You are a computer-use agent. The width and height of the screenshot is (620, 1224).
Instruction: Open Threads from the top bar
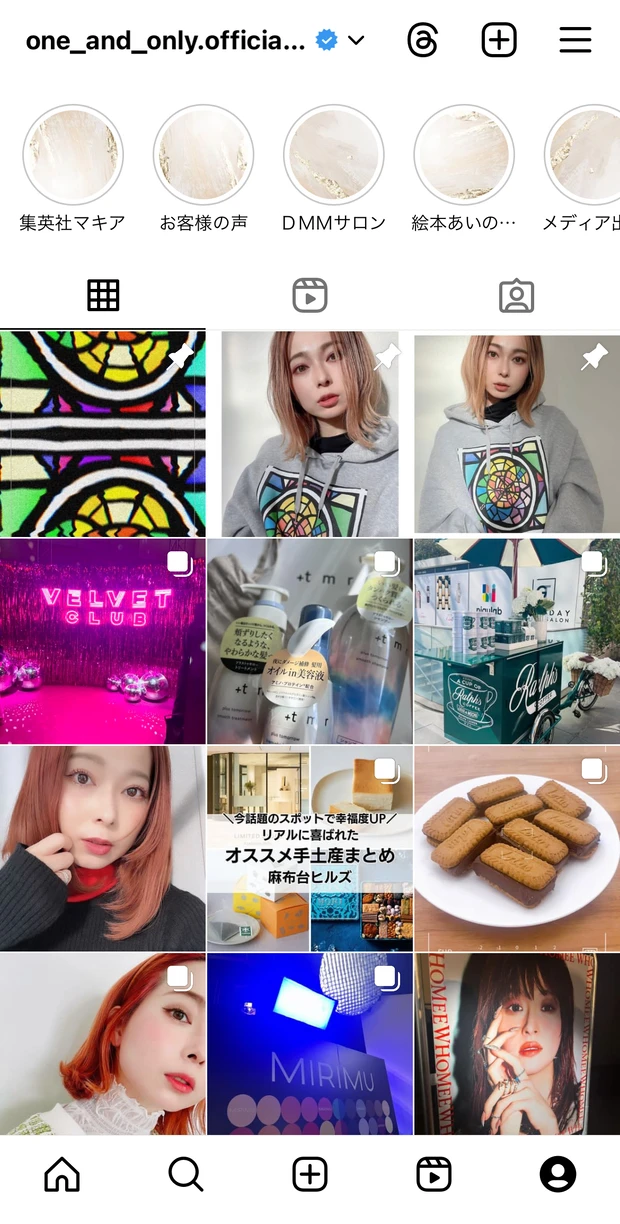click(423, 40)
